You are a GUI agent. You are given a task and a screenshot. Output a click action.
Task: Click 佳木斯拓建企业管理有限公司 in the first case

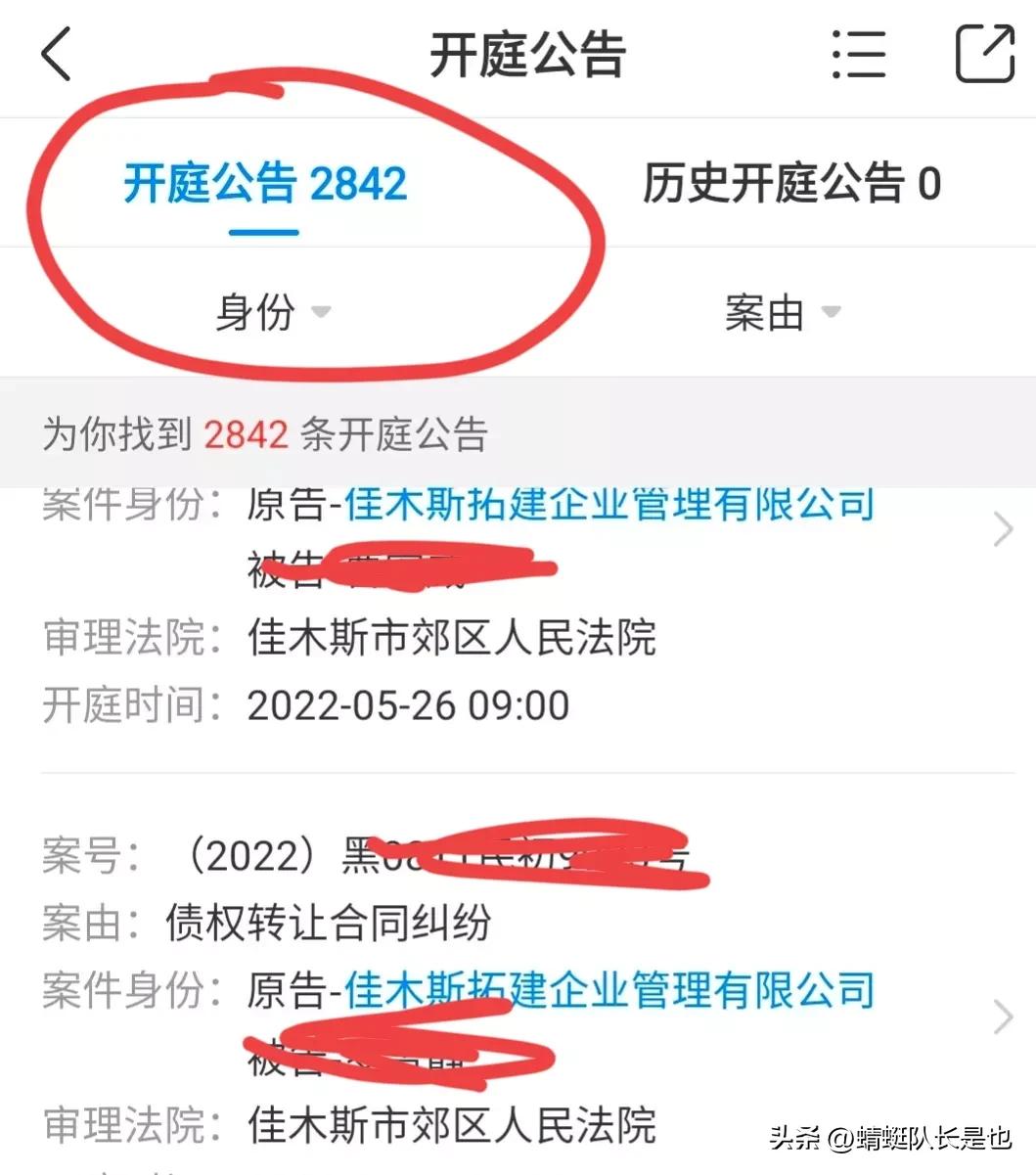point(609,505)
